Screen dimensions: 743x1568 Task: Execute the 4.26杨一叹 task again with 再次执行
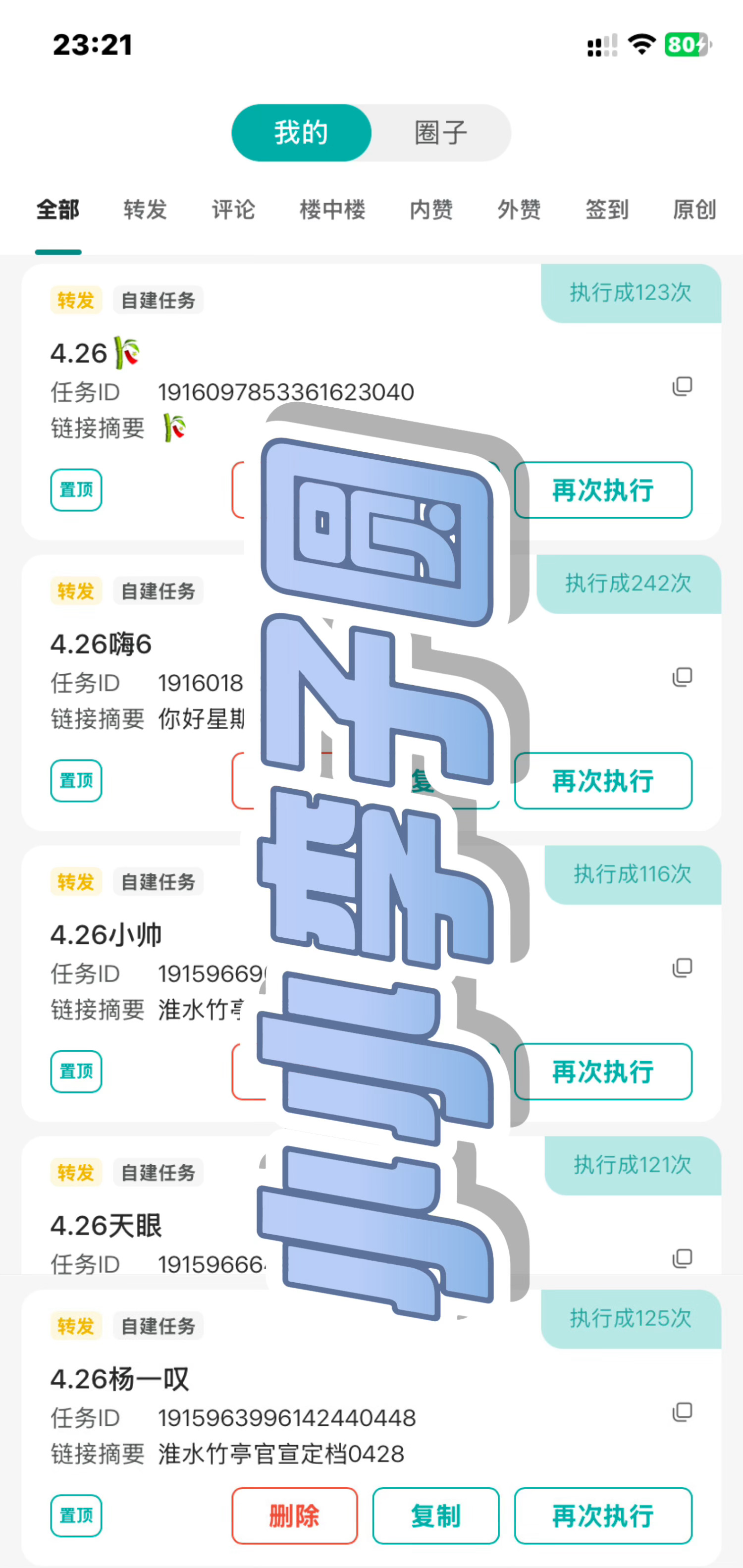pos(602,1515)
